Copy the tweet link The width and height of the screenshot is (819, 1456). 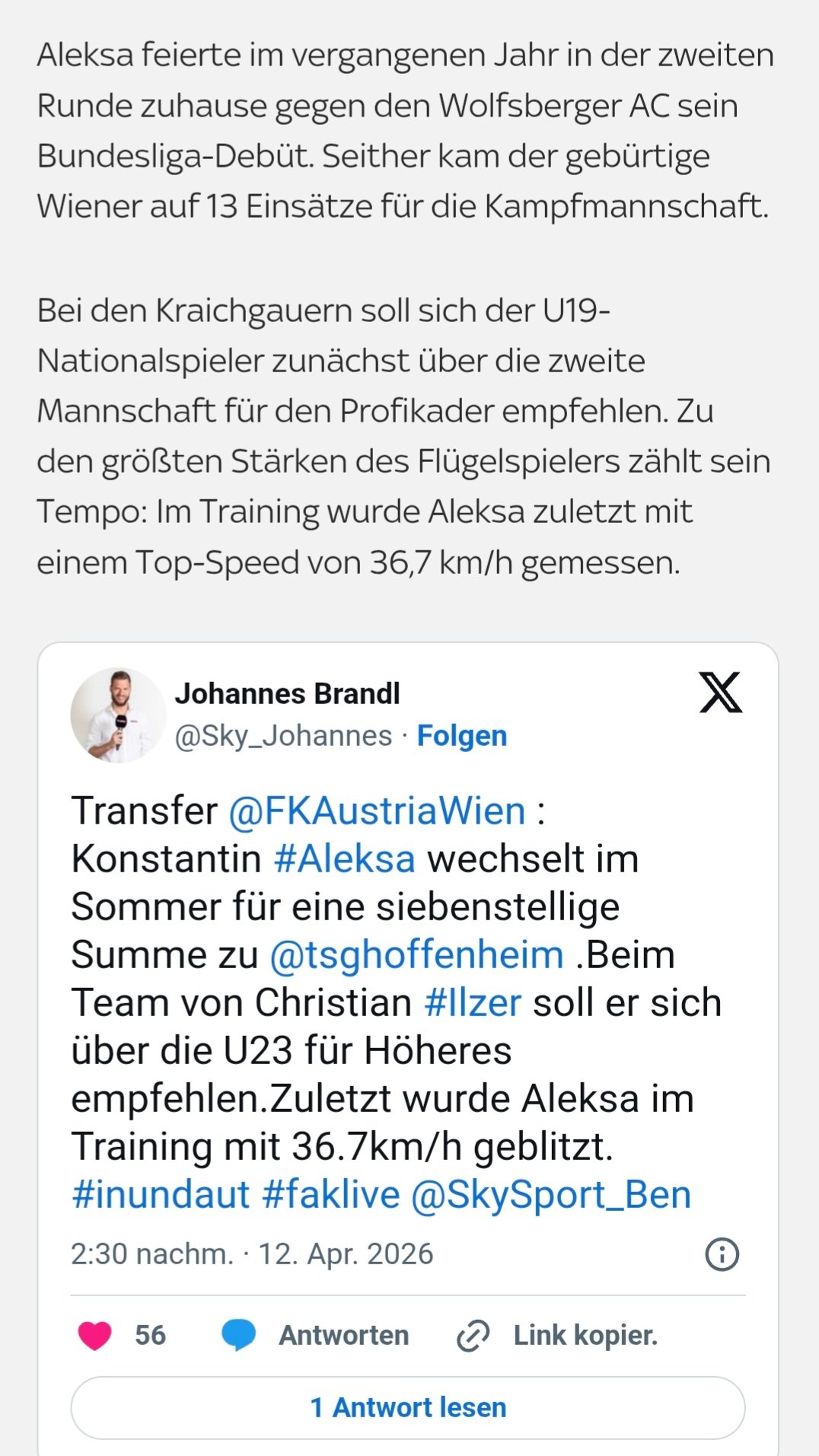tap(557, 1335)
